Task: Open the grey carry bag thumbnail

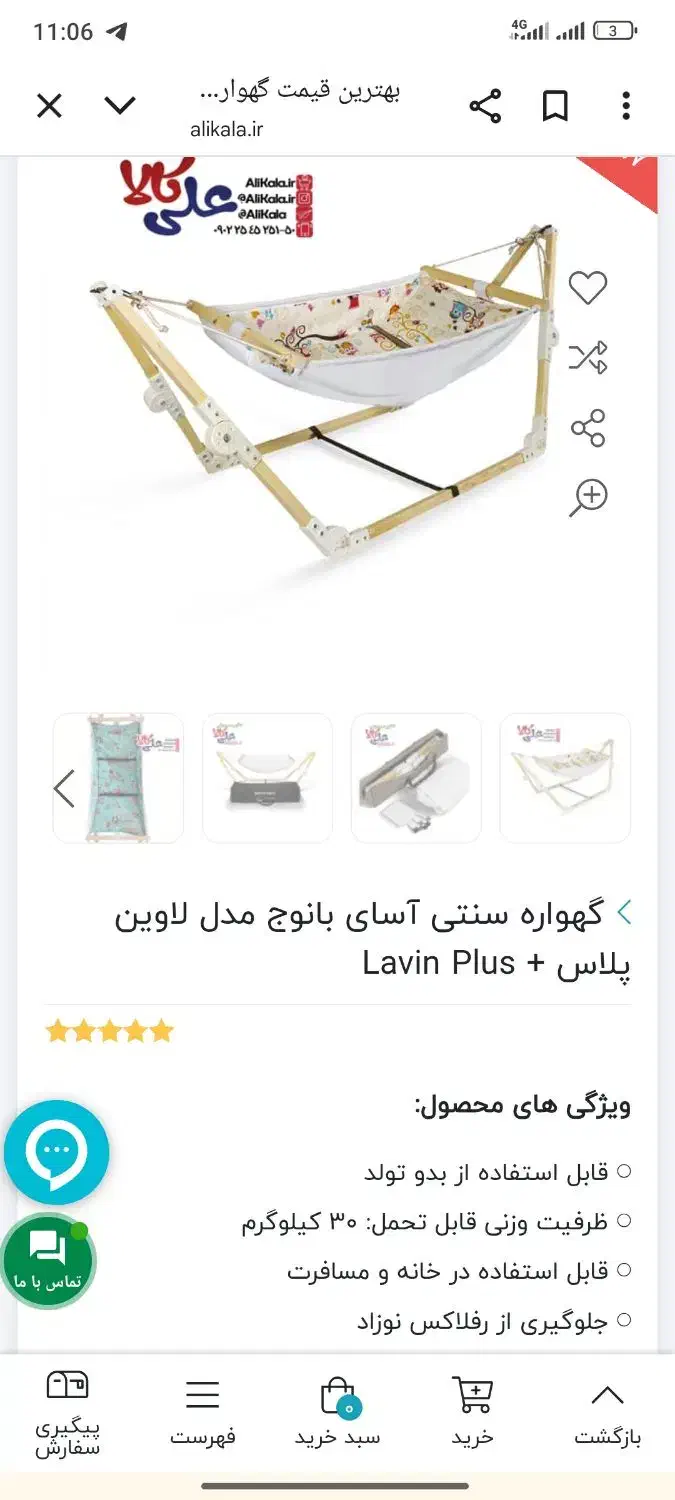Action: coord(416,778)
